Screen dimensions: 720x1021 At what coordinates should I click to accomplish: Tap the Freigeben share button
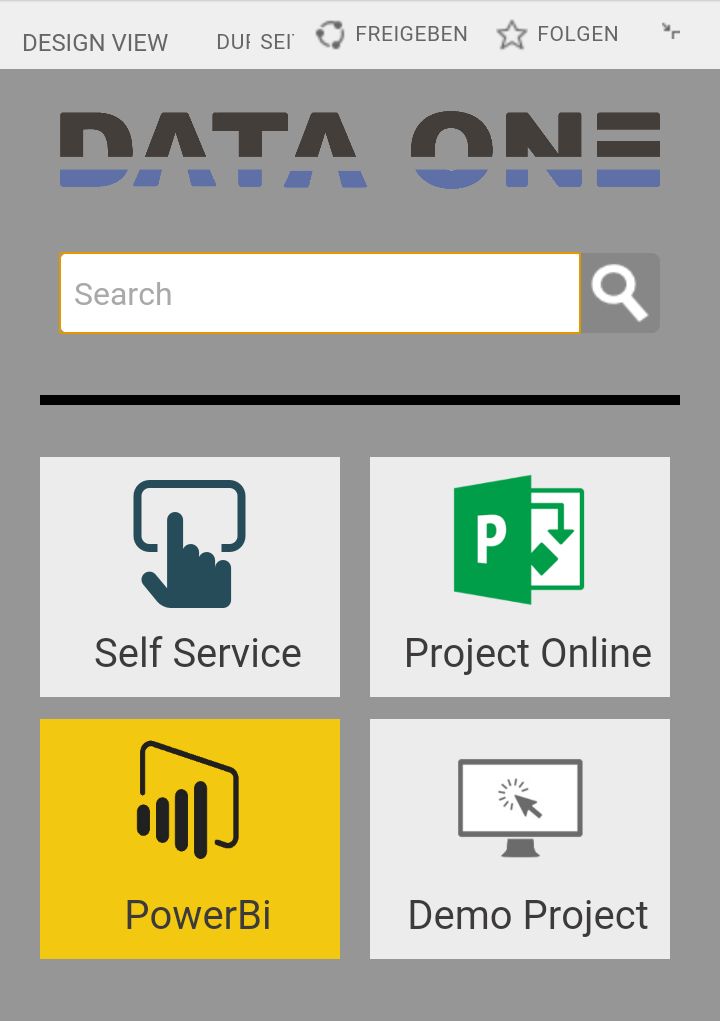pos(392,35)
